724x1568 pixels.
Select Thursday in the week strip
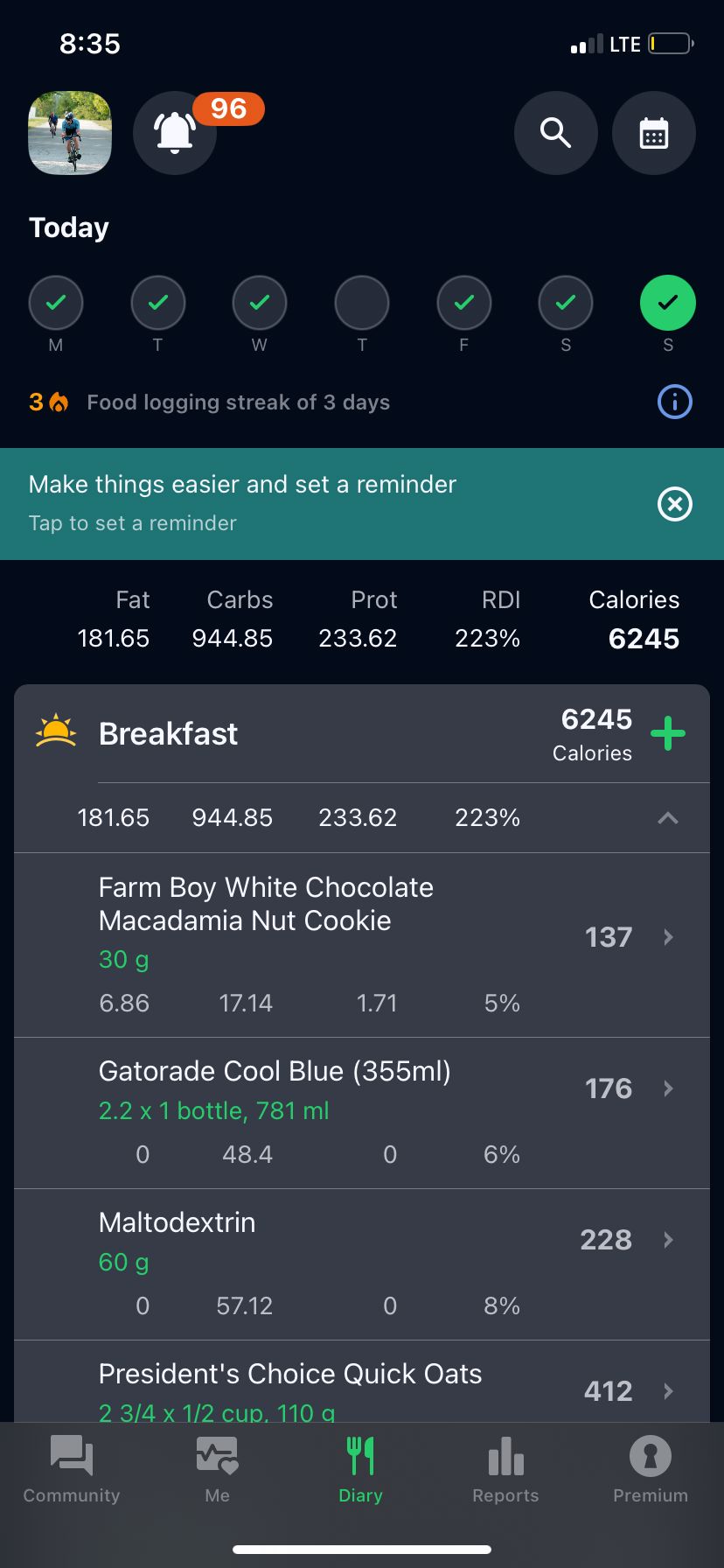(361, 303)
